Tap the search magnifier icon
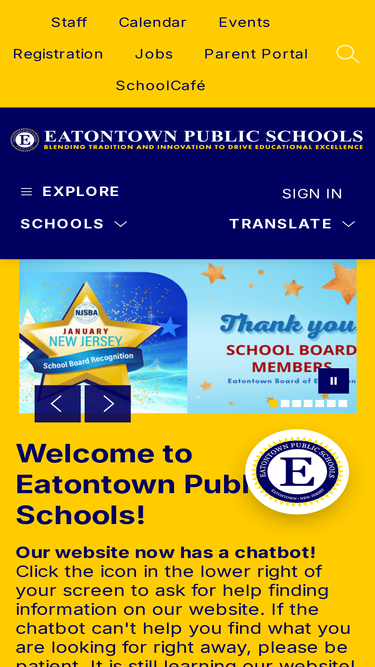 point(348,54)
